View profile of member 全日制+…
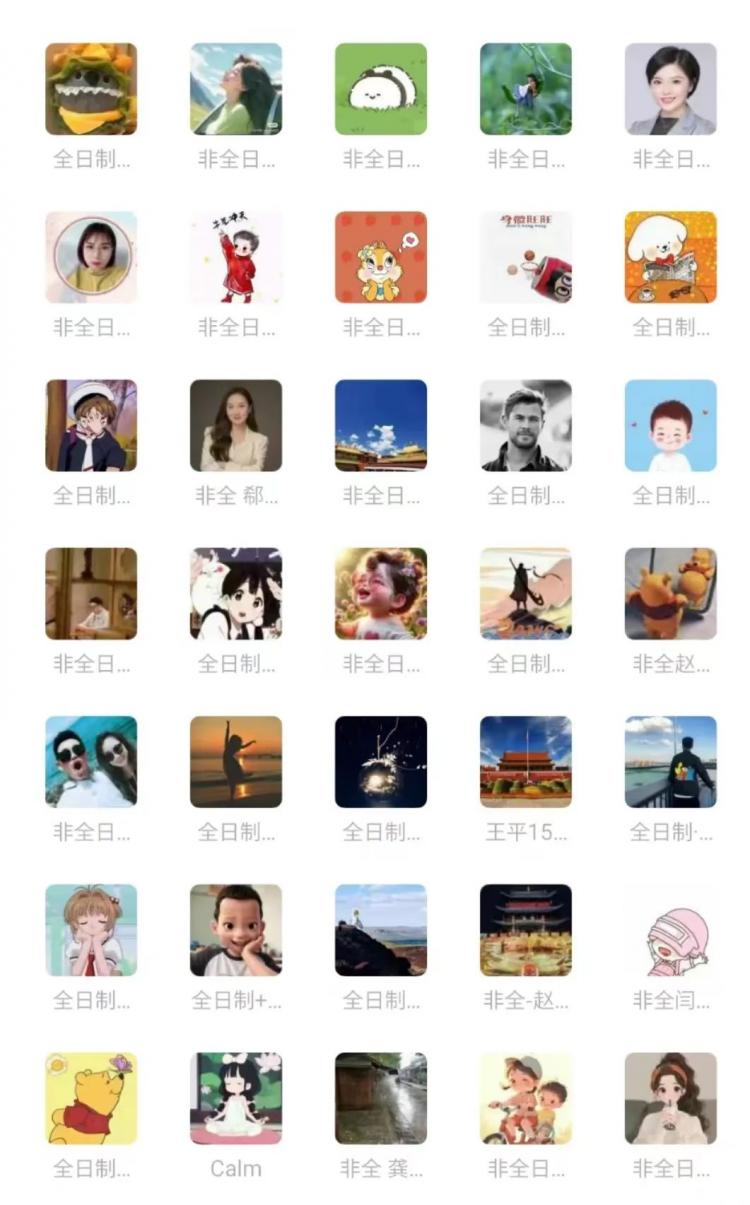The width and height of the screenshot is (750, 1205). pos(236,930)
